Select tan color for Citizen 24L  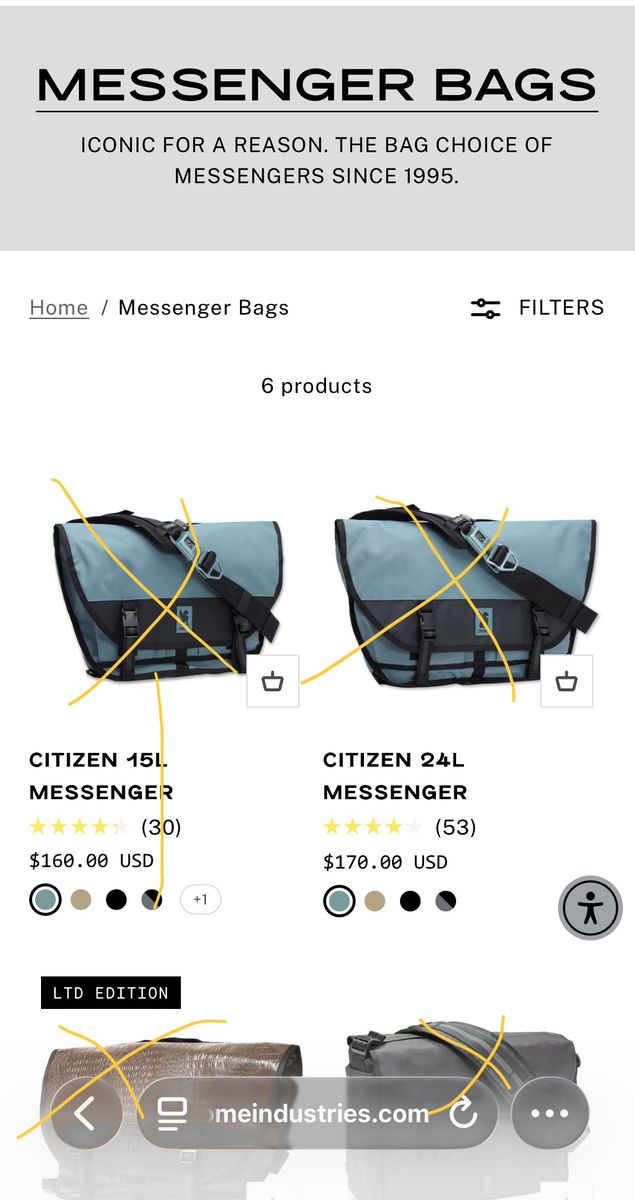(x=375, y=901)
